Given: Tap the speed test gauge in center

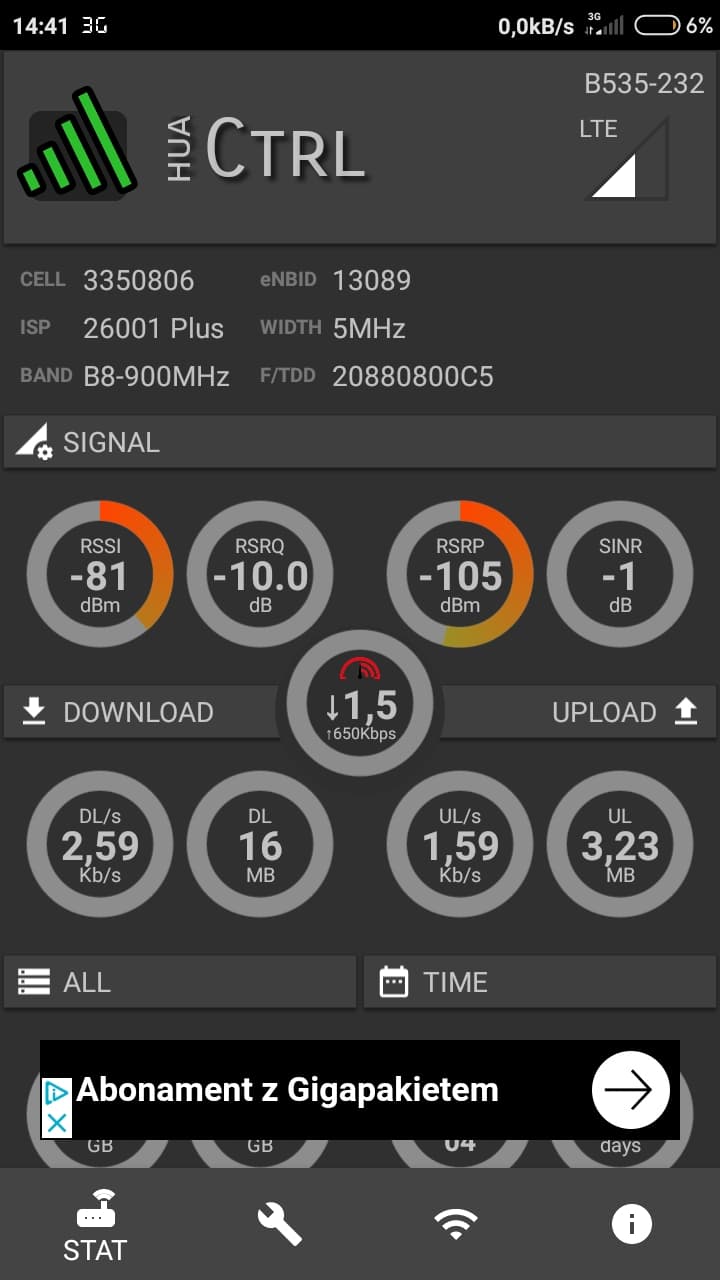Looking at the screenshot, I should pyautogui.click(x=360, y=703).
